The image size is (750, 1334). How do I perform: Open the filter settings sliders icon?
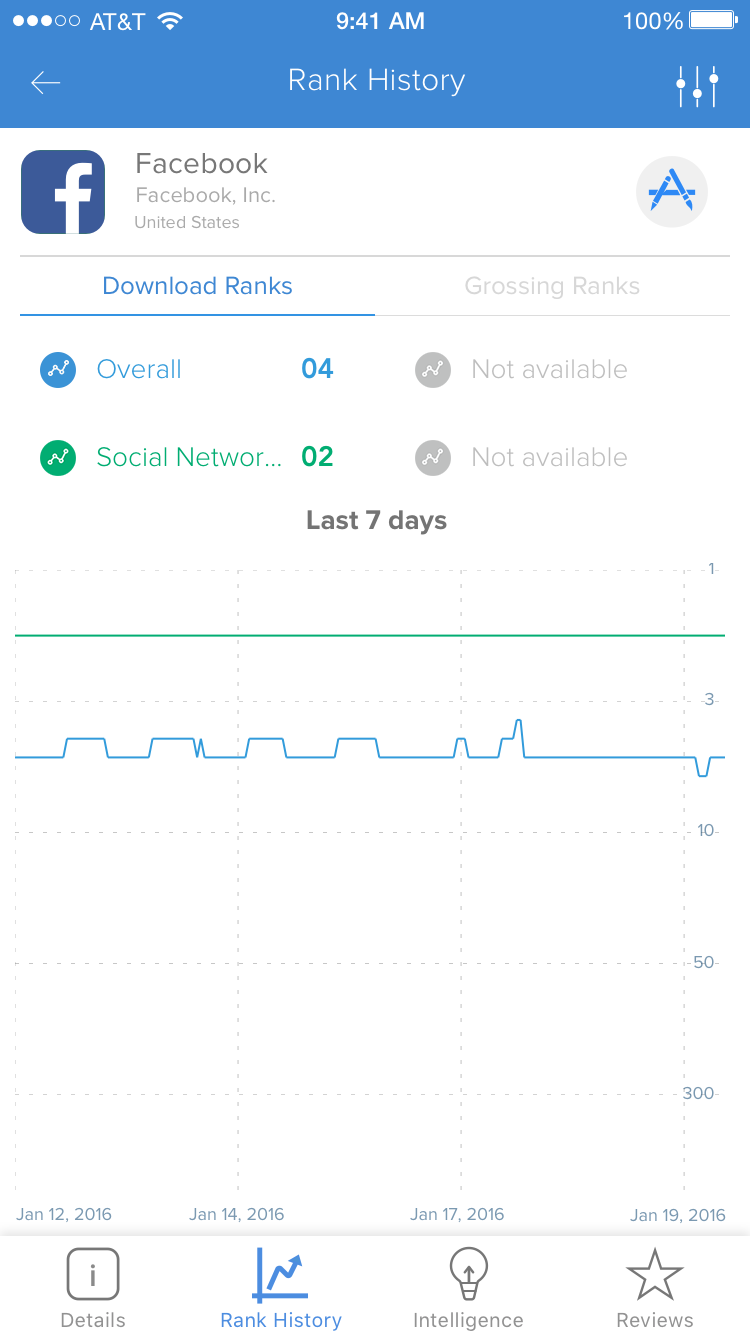pos(696,86)
